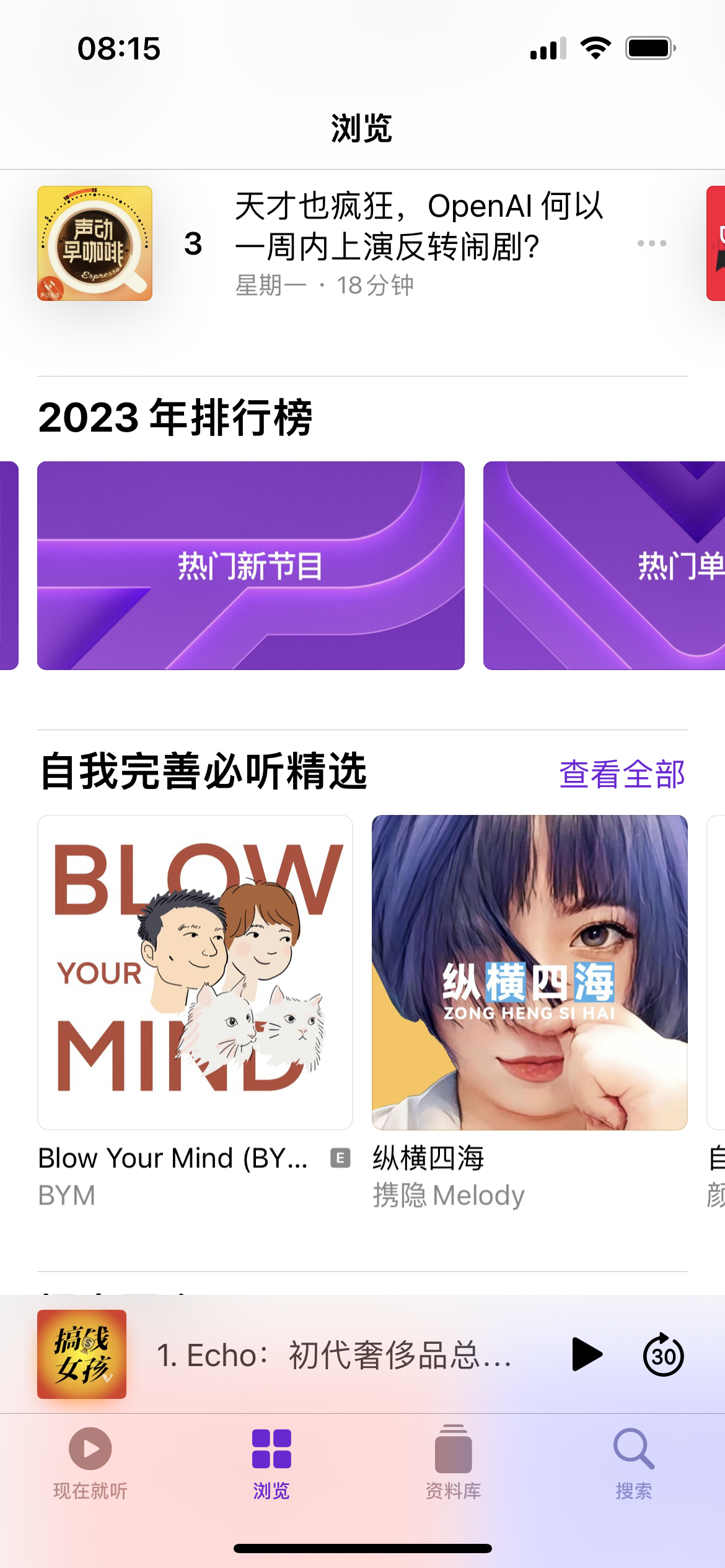Select the 浏览 tab
The height and width of the screenshot is (1568, 725).
(271, 1463)
